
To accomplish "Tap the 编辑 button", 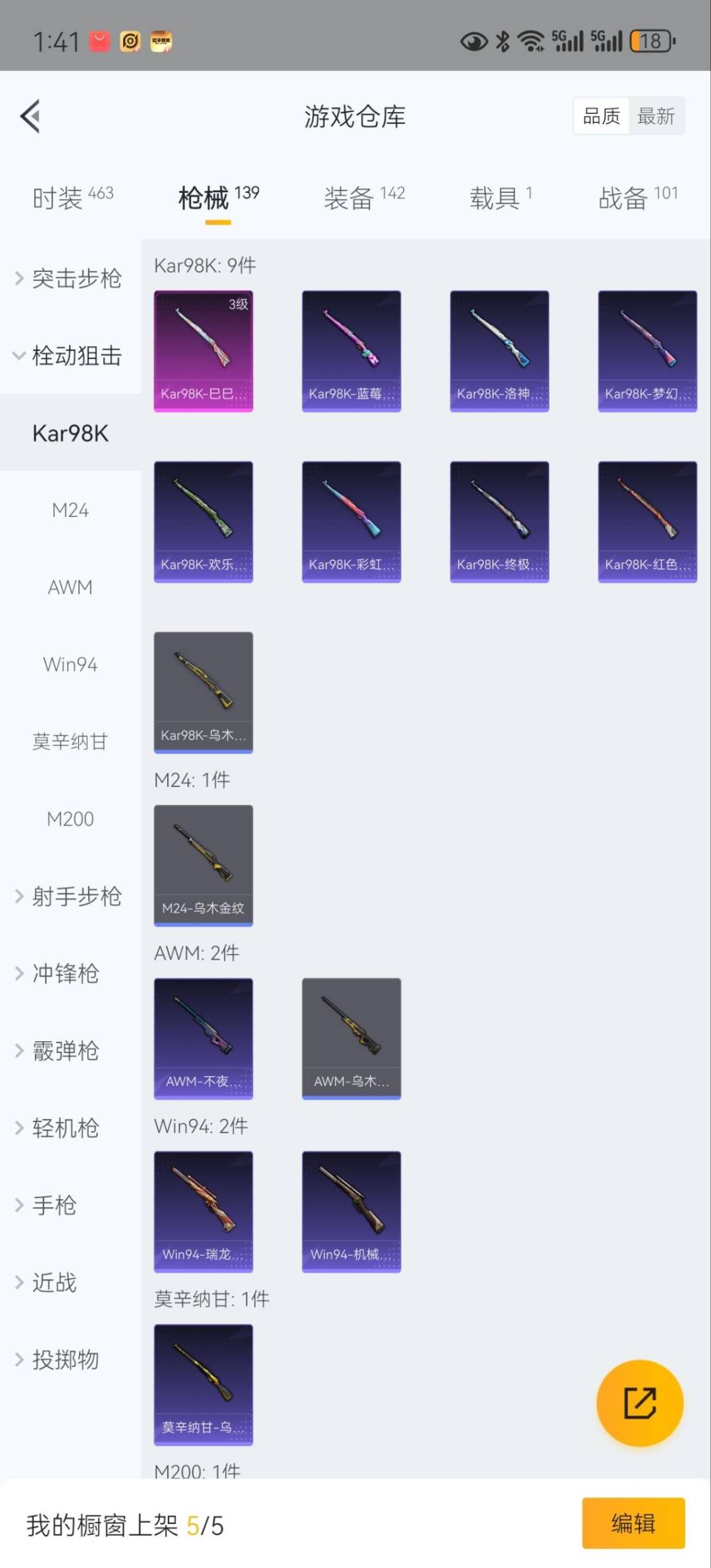I will pyautogui.click(x=633, y=1523).
